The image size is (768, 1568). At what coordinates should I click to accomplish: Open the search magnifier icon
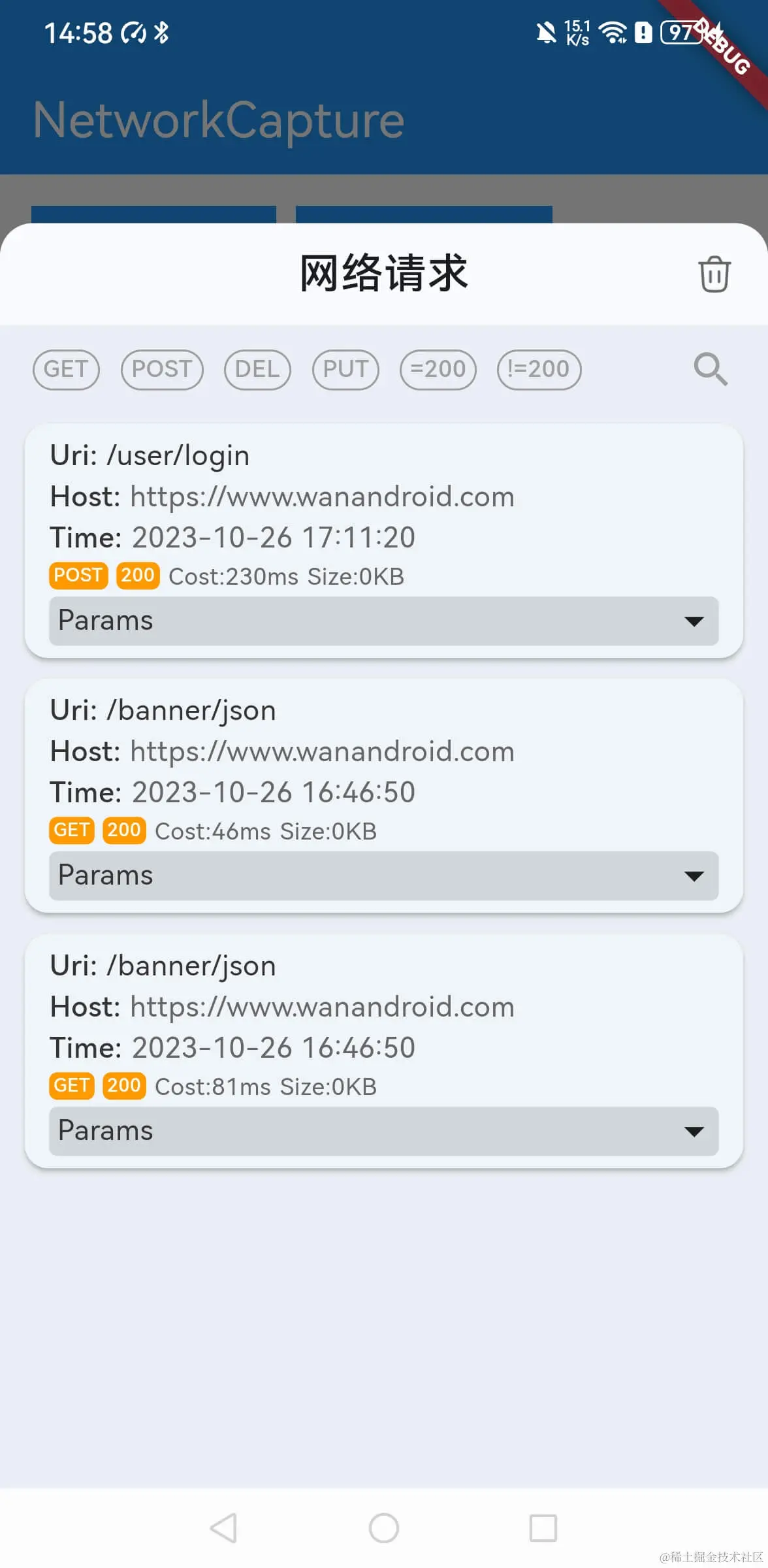click(711, 370)
